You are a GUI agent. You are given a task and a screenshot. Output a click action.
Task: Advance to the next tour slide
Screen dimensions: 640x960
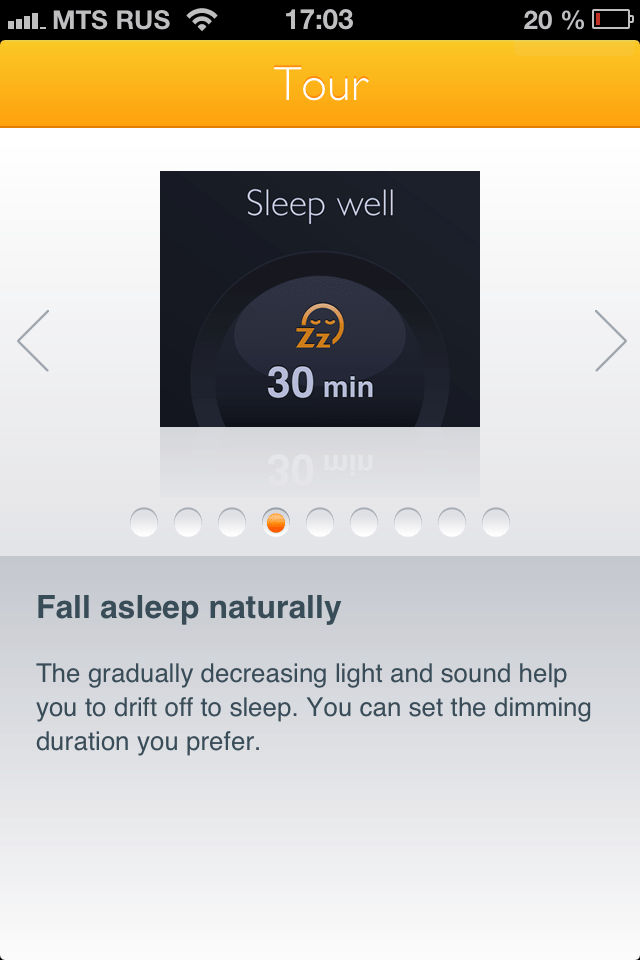(610, 341)
